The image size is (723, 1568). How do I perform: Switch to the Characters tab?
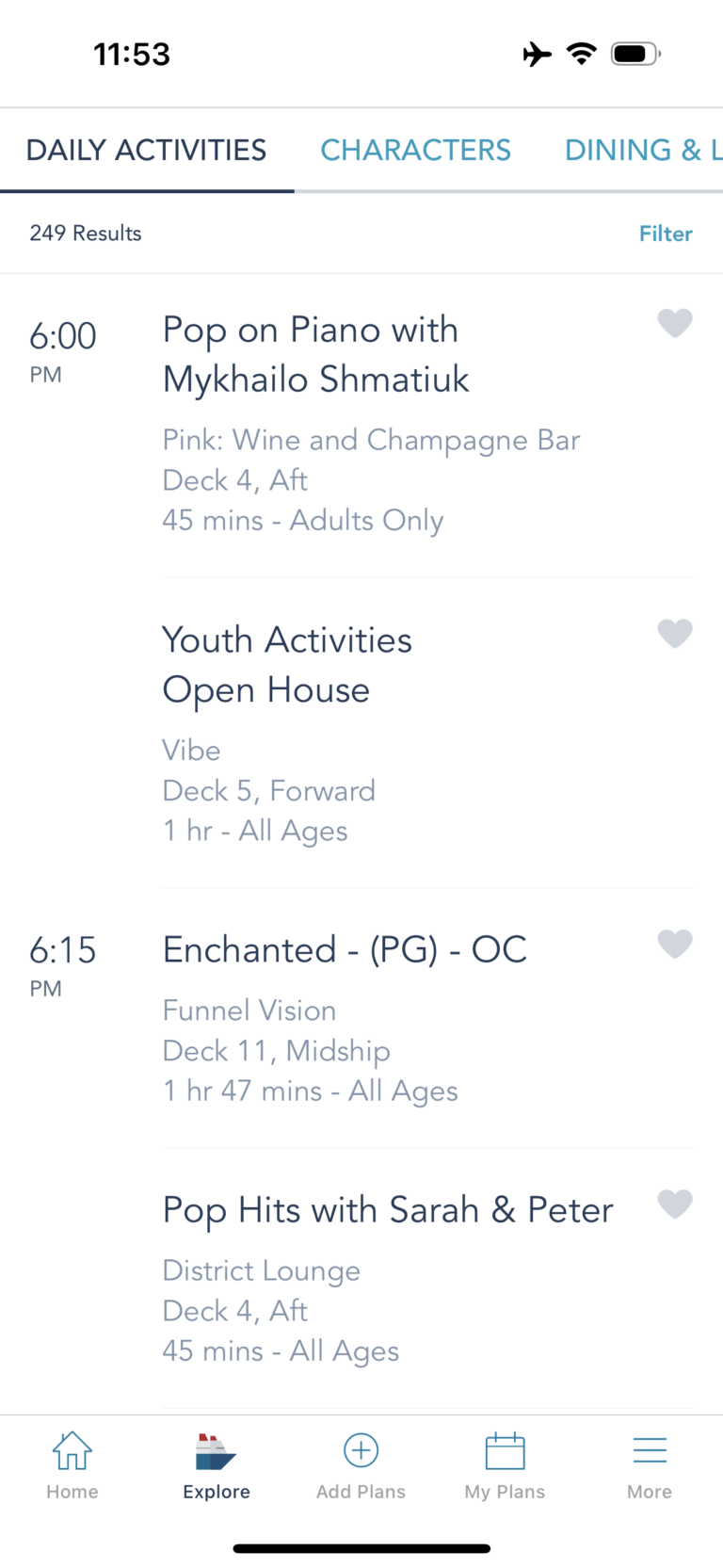coord(415,150)
